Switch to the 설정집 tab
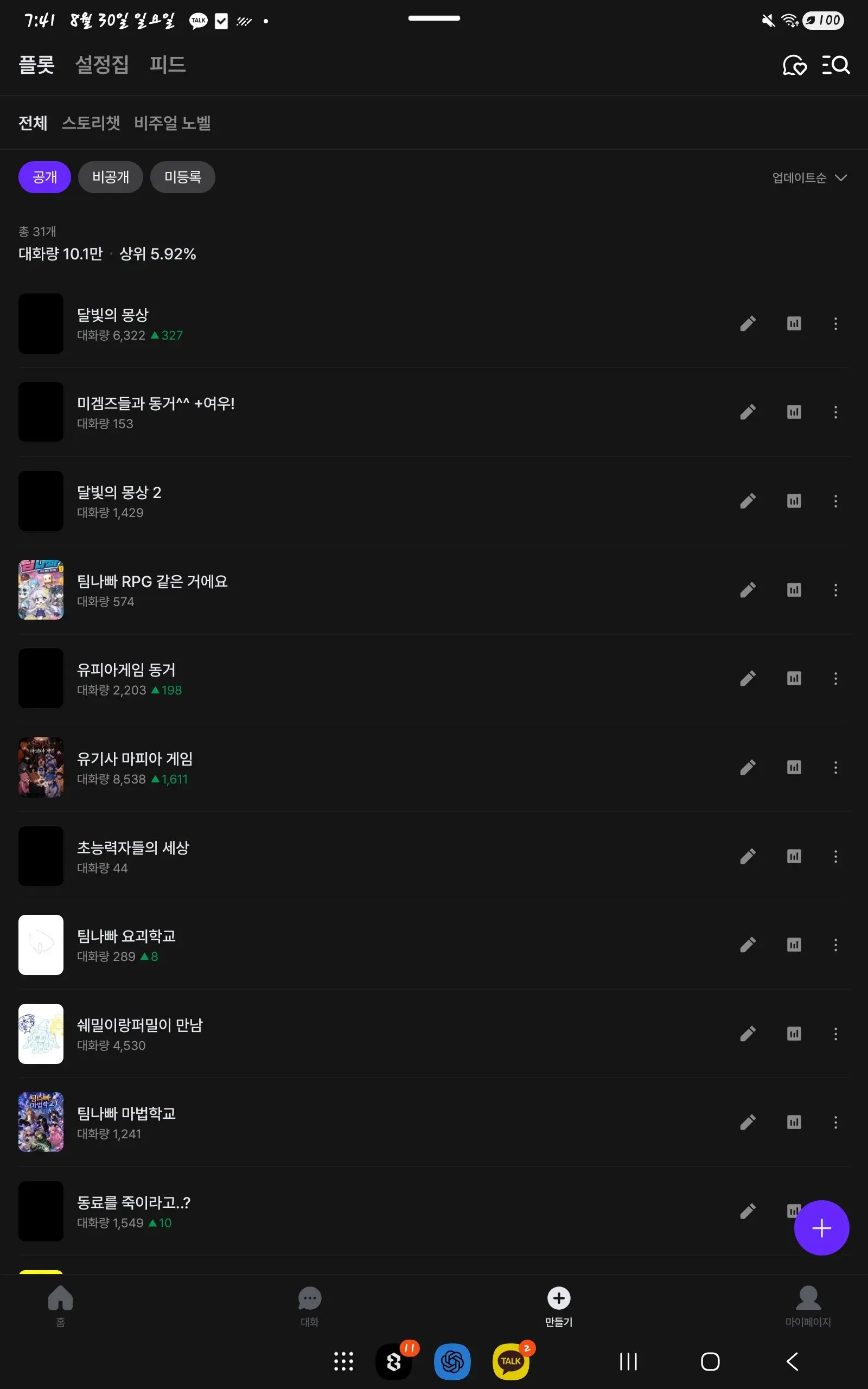 (101, 64)
